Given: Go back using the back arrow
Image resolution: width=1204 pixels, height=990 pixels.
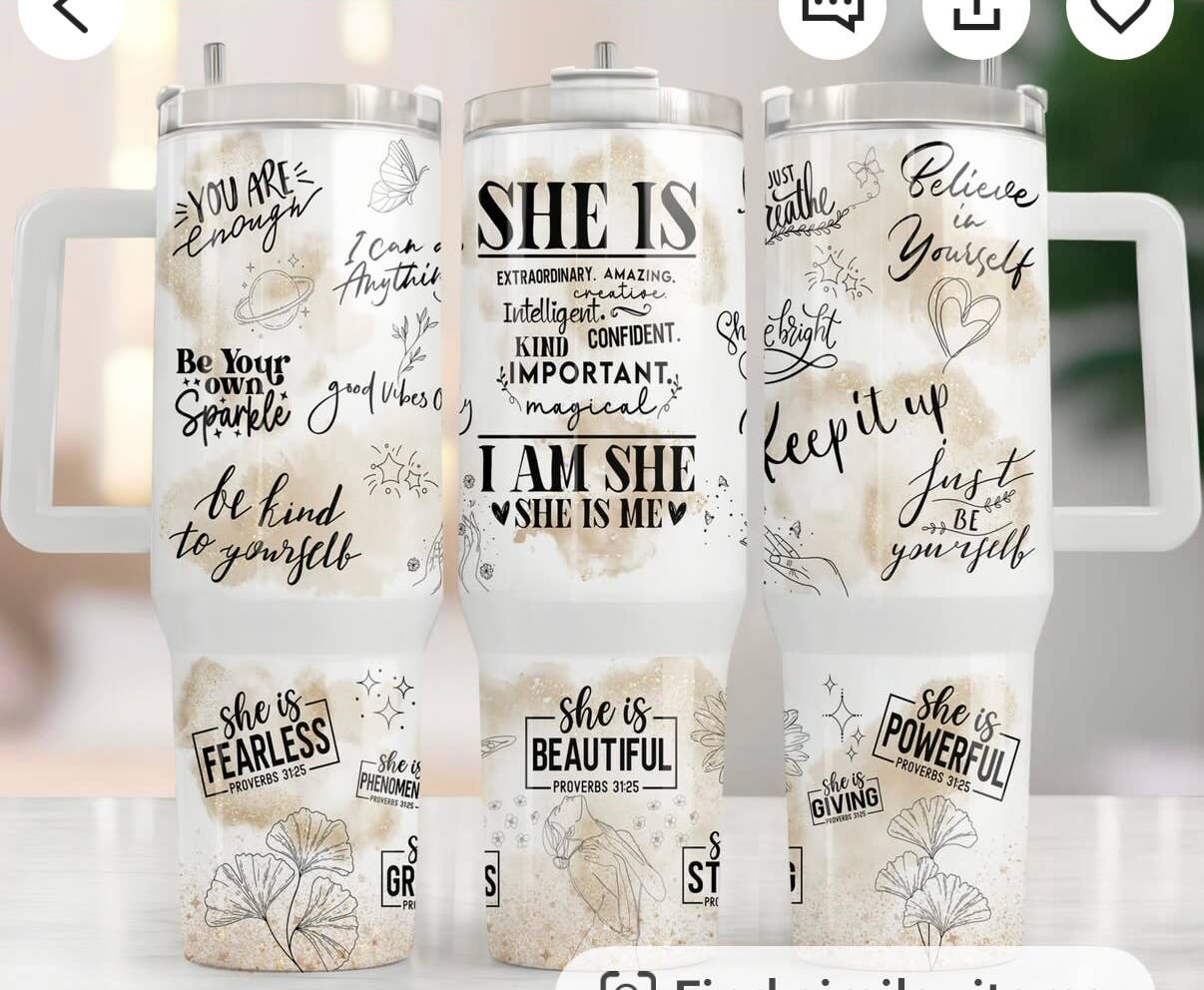Looking at the screenshot, I should [71, 18].
